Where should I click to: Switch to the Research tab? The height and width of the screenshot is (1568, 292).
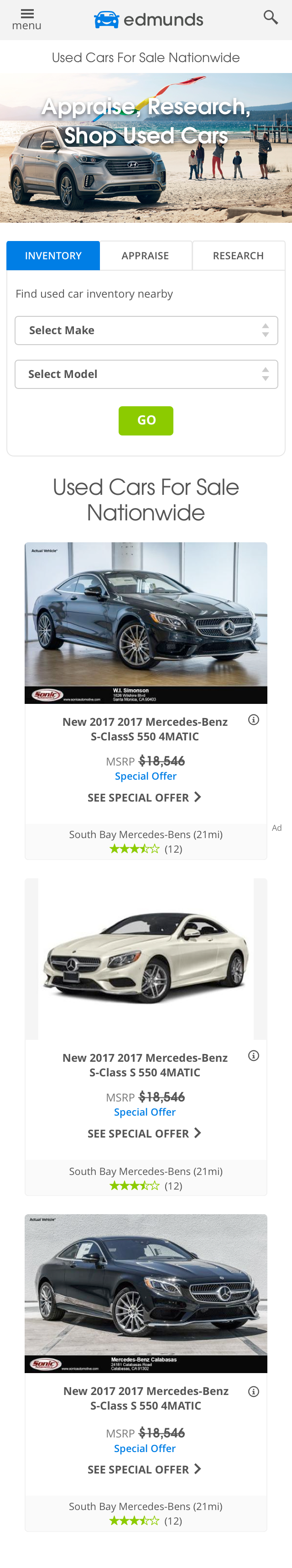pyautogui.click(x=238, y=256)
